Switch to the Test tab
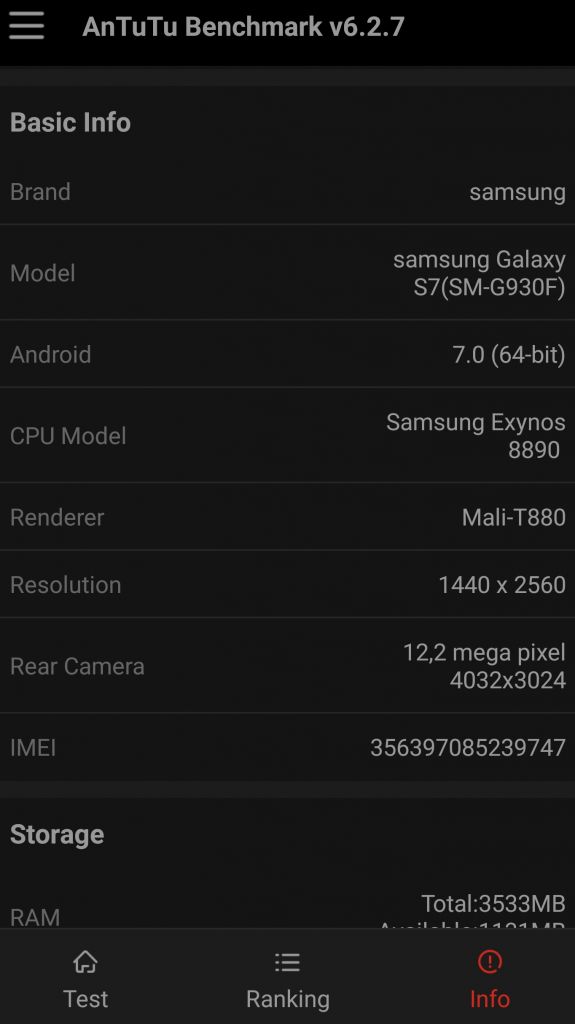Image resolution: width=575 pixels, height=1024 pixels. 86,978
